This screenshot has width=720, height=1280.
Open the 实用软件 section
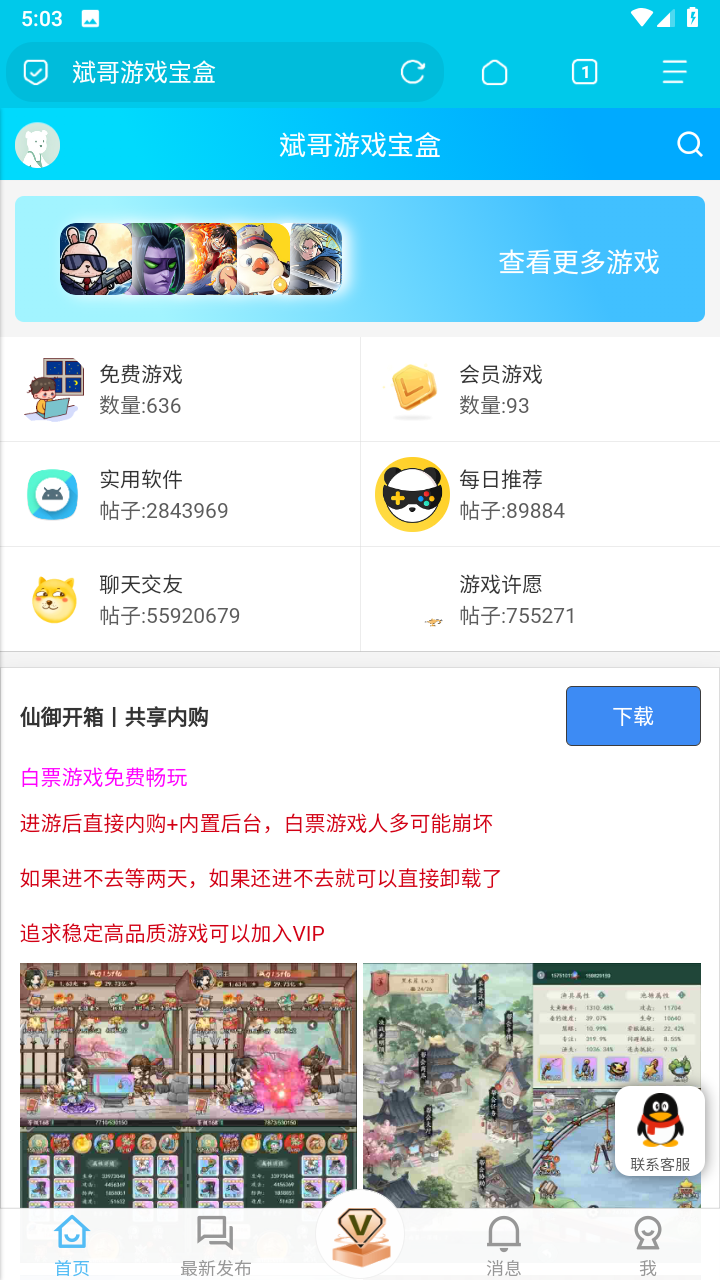pos(180,494)
